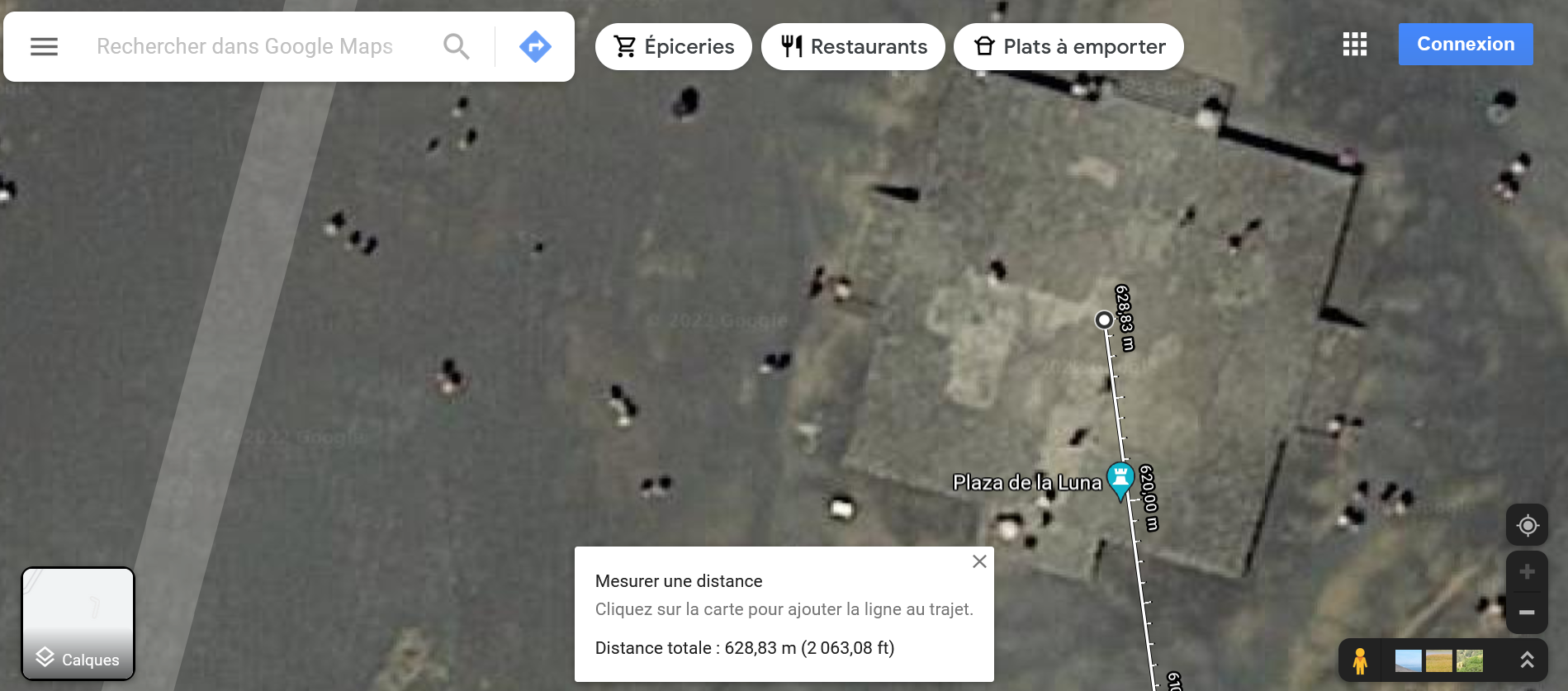Zoom out of the map
Viewport: 1568px width, 691px height.
pos(1527,613)
